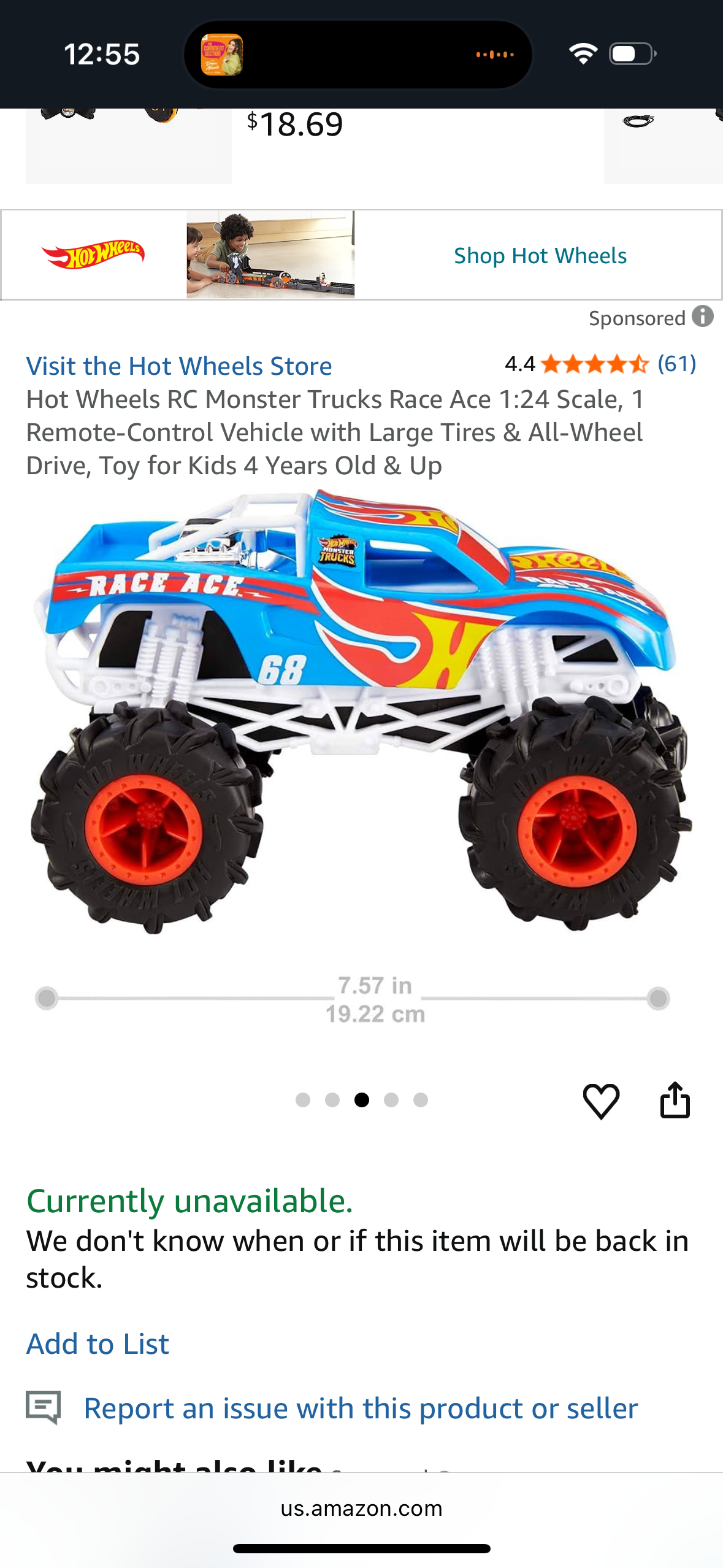723x1568 pixels.
Task: Share this product
Action: (x=675, y=1101)
